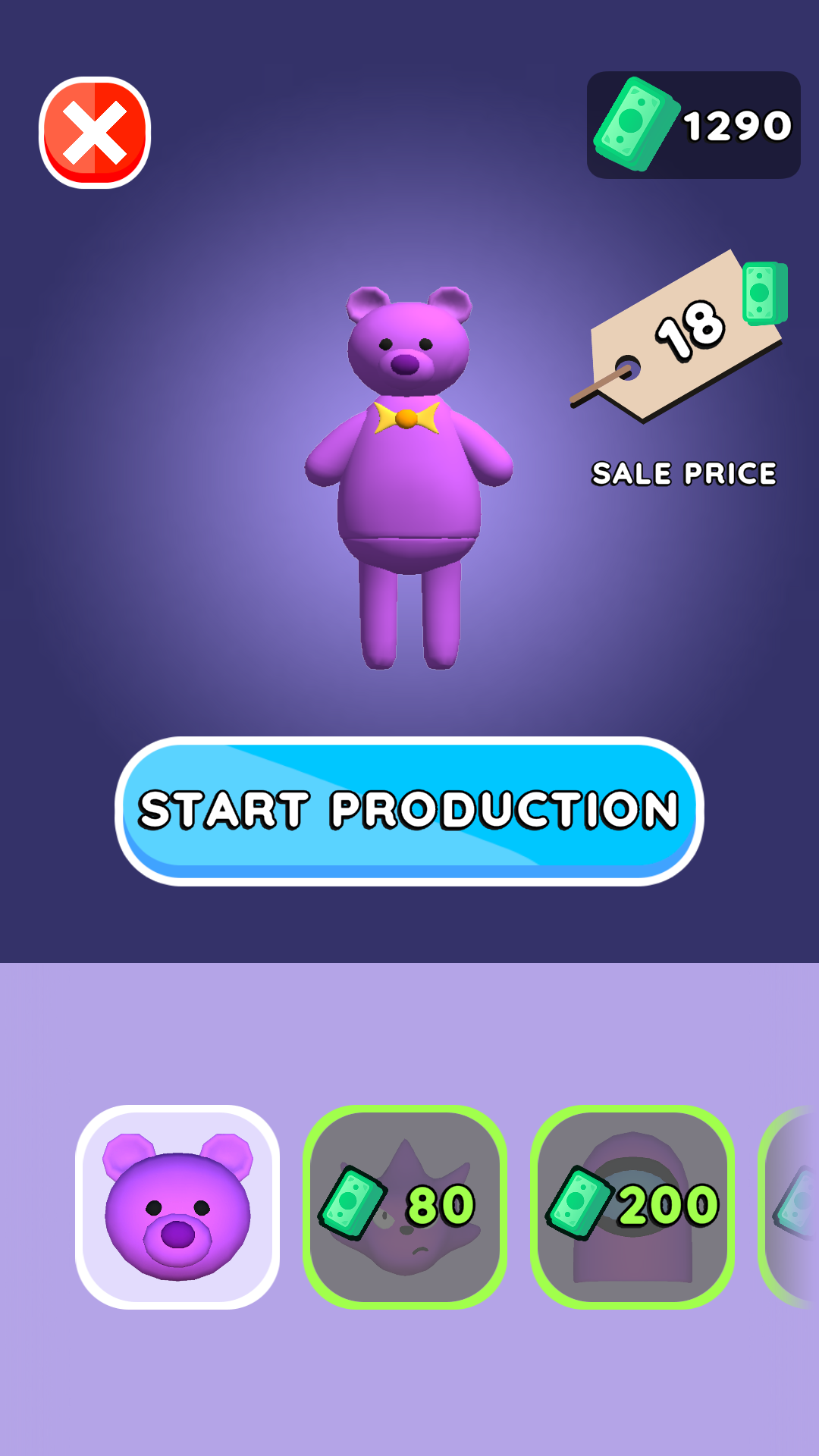Unlock the toy costing 80 cash

[405, 1207]
